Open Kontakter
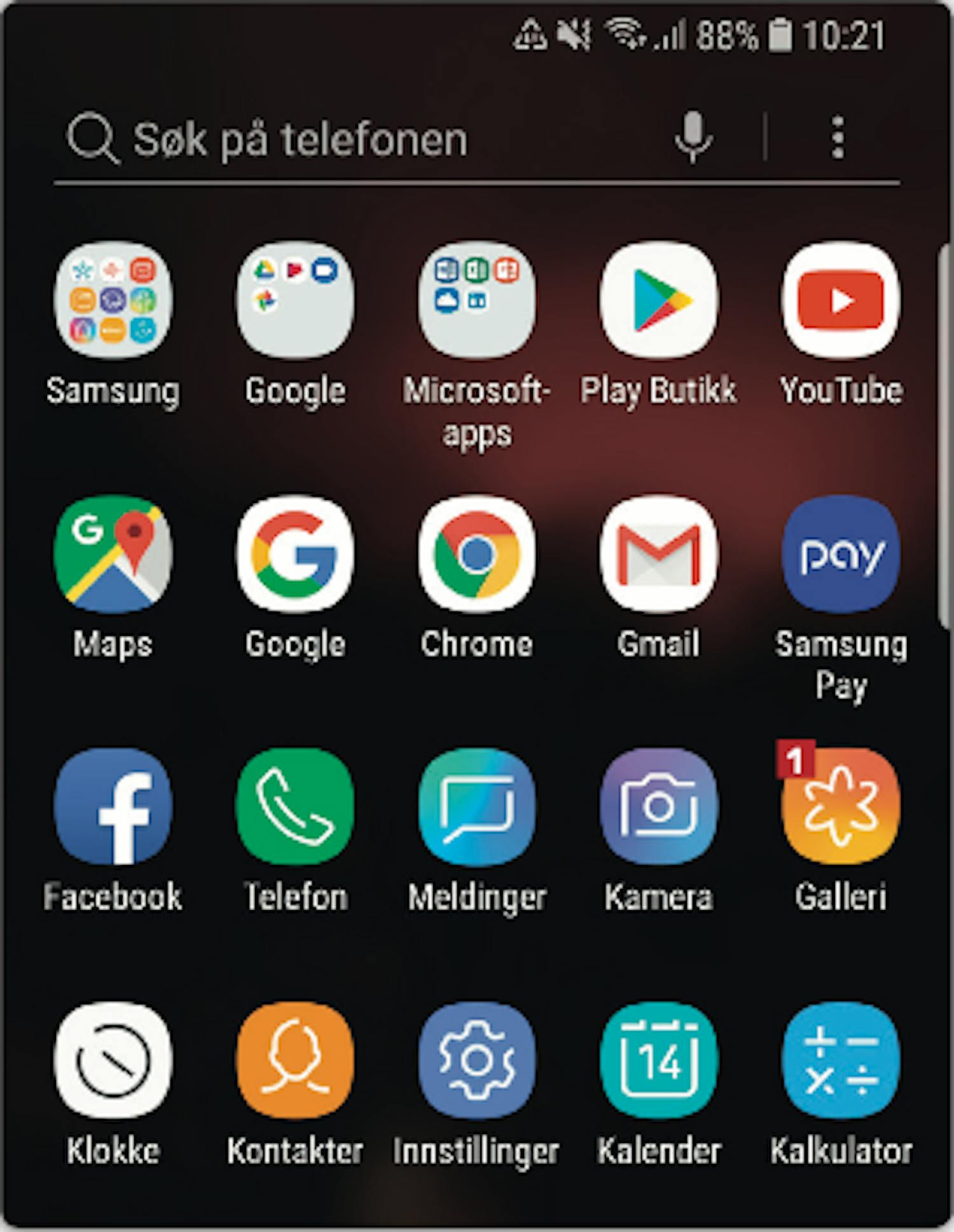Image resolution: width=954 pixels, height=1232 pixels. [x=295, y=1060]
